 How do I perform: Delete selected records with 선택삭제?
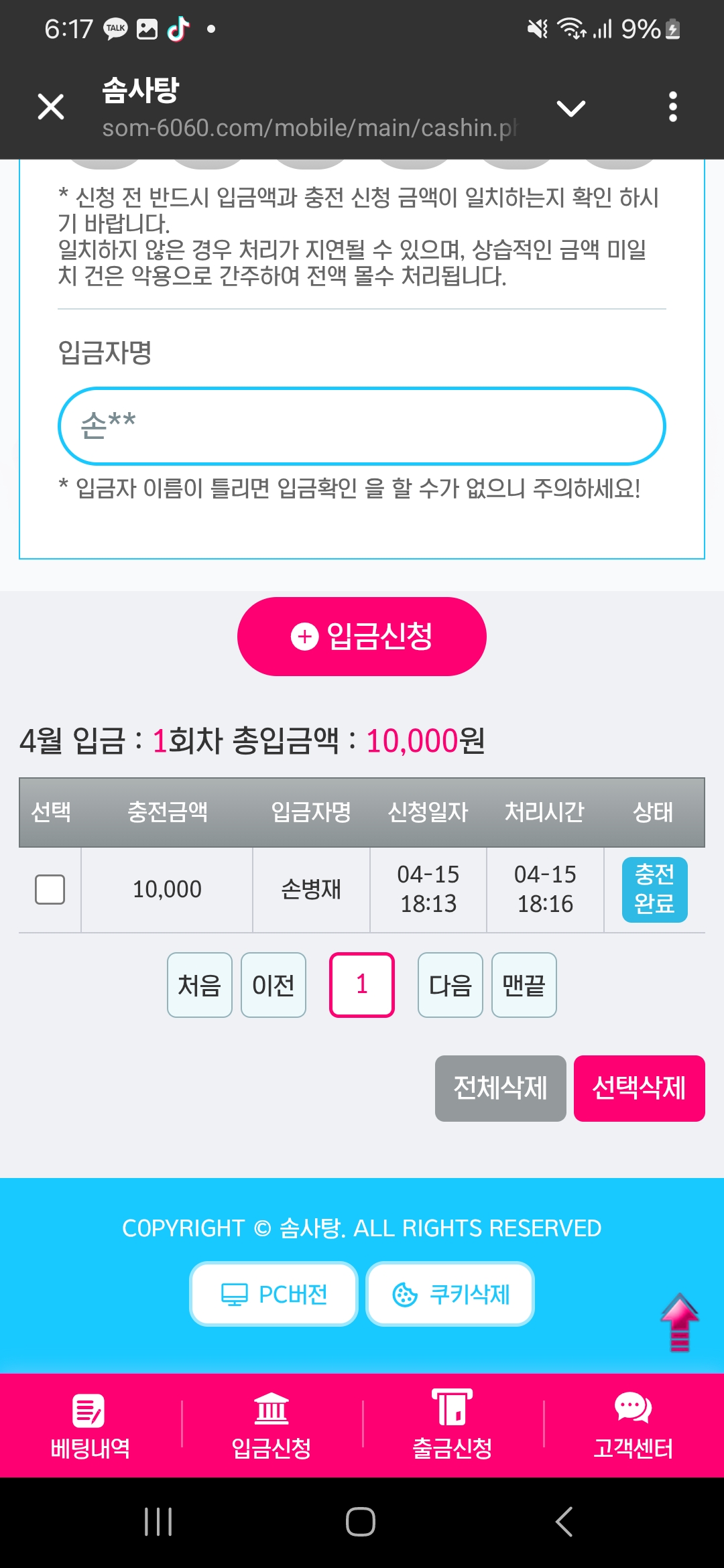639,1088
